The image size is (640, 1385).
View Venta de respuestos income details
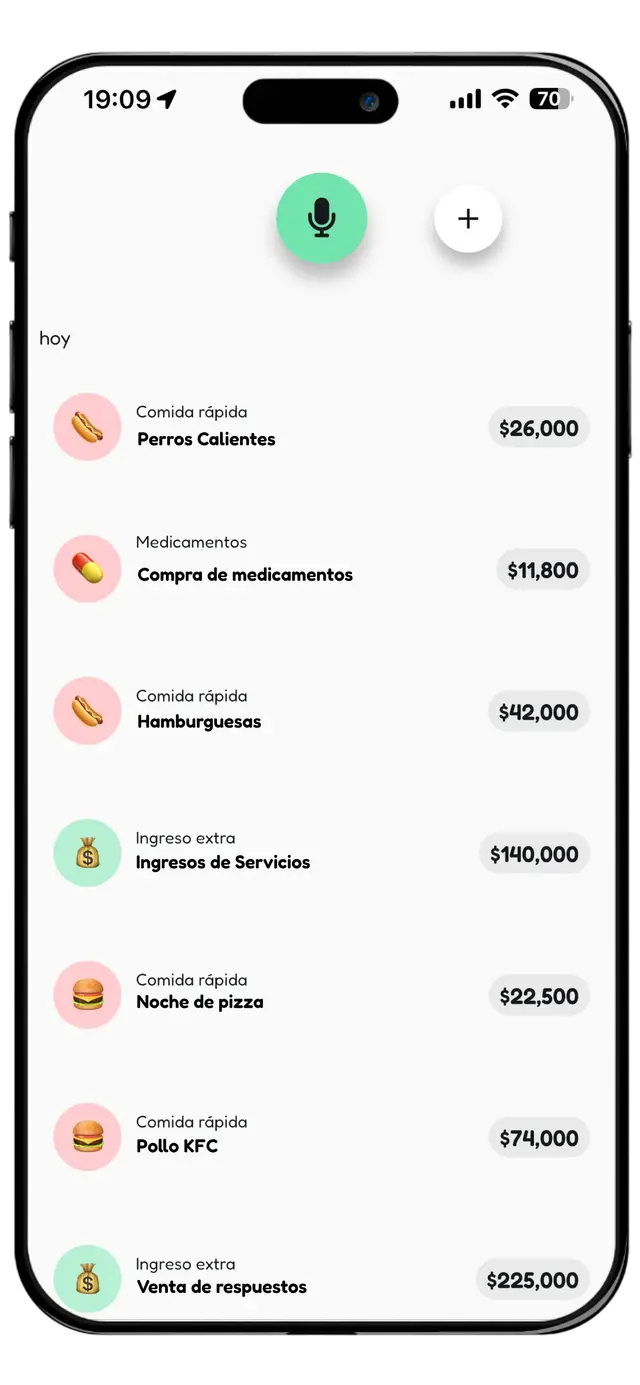[221, 1286]
